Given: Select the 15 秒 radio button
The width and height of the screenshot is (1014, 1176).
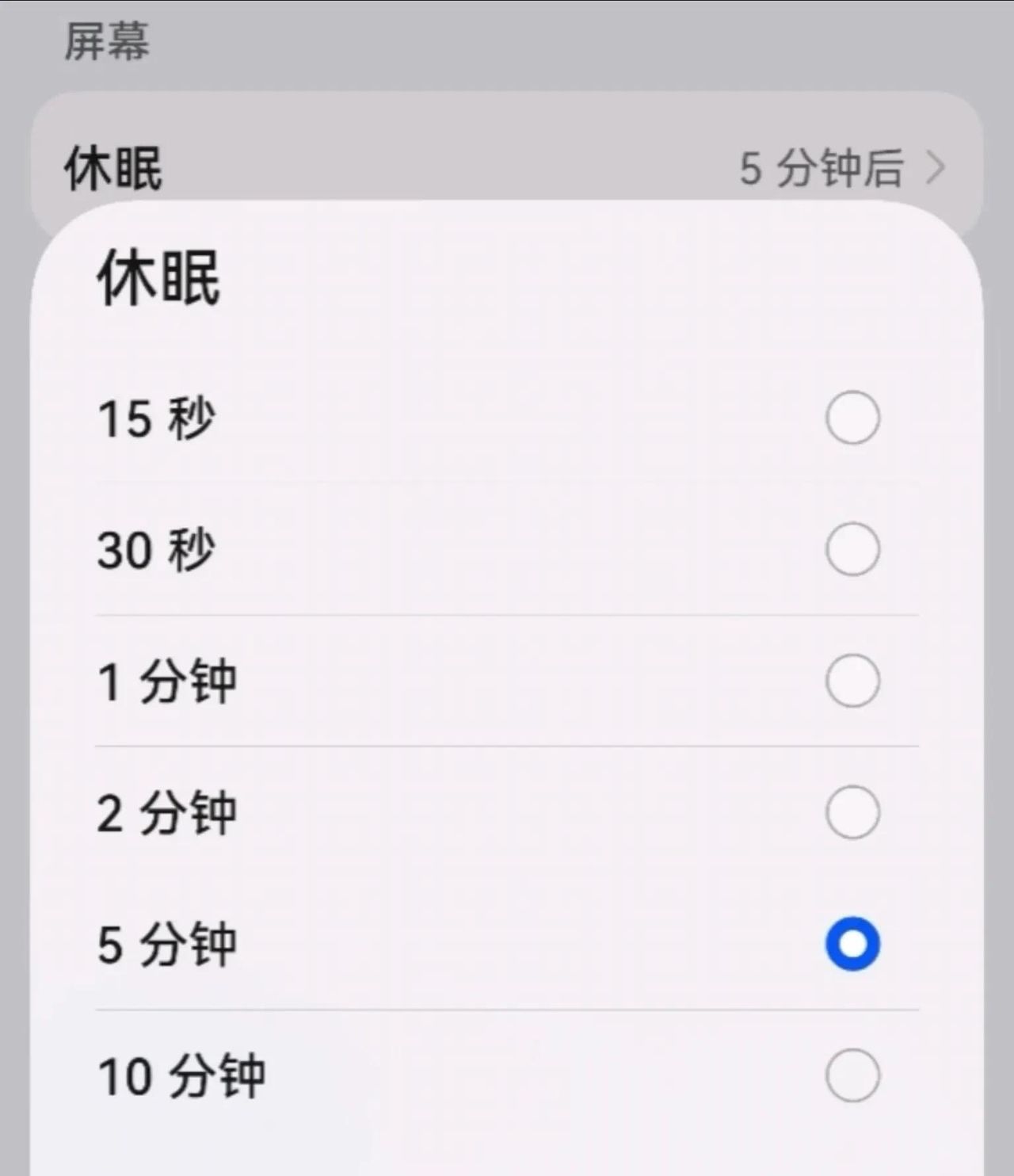Looking at the screenshot, I should tap(852, 415).
